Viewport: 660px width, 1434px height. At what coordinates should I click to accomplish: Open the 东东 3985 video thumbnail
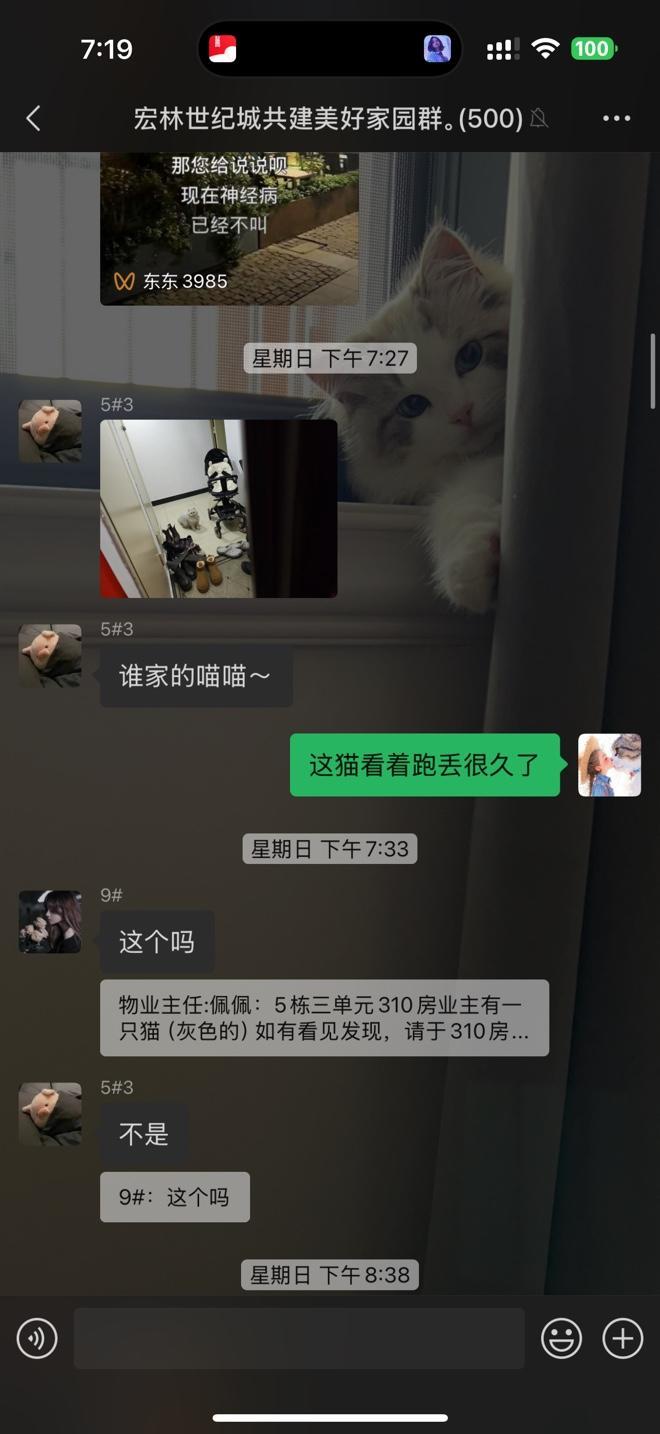pyautogui.click(x=229, y=228)
